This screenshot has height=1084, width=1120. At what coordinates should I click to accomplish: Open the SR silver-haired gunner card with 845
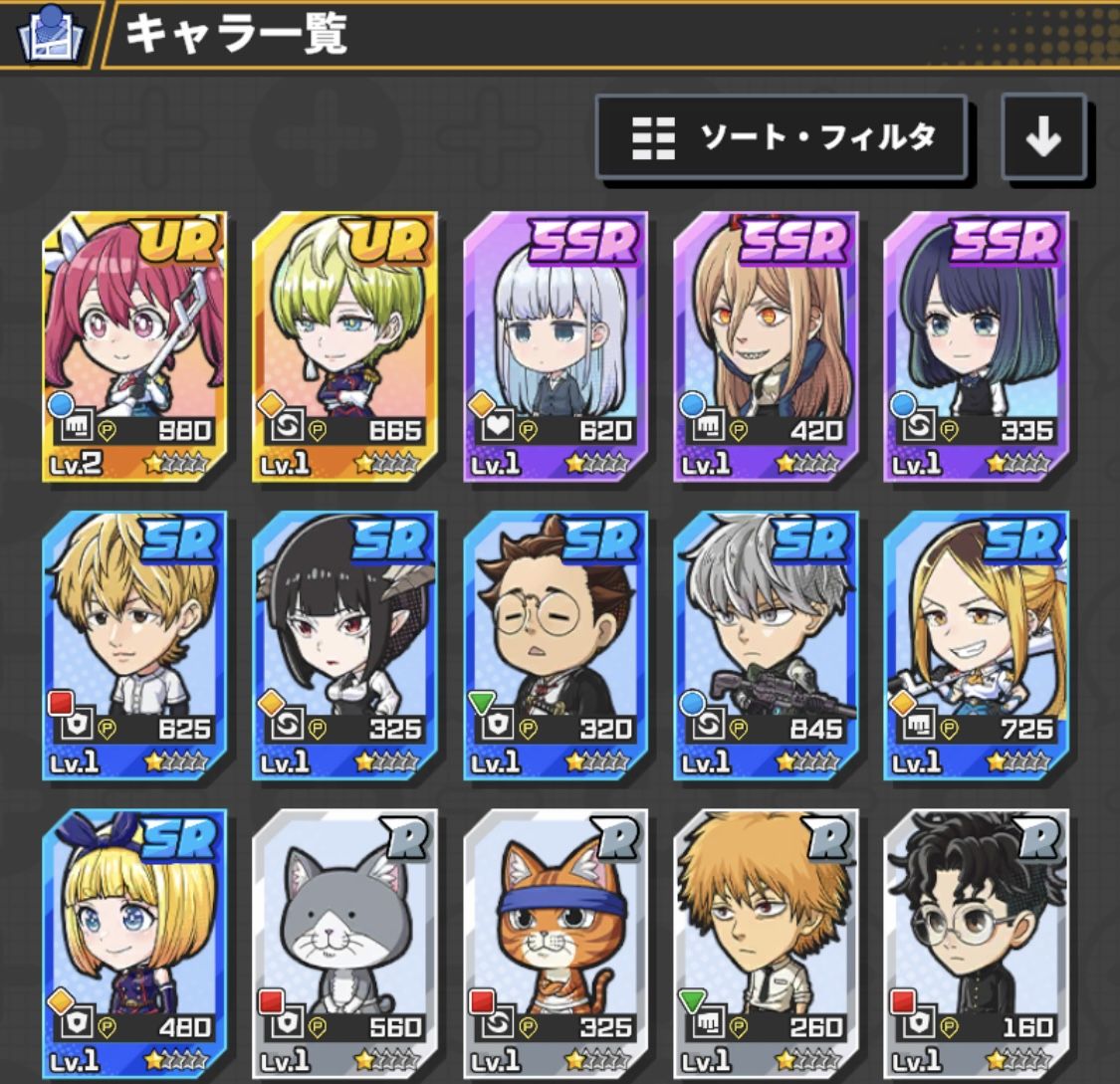pos(766,645)
